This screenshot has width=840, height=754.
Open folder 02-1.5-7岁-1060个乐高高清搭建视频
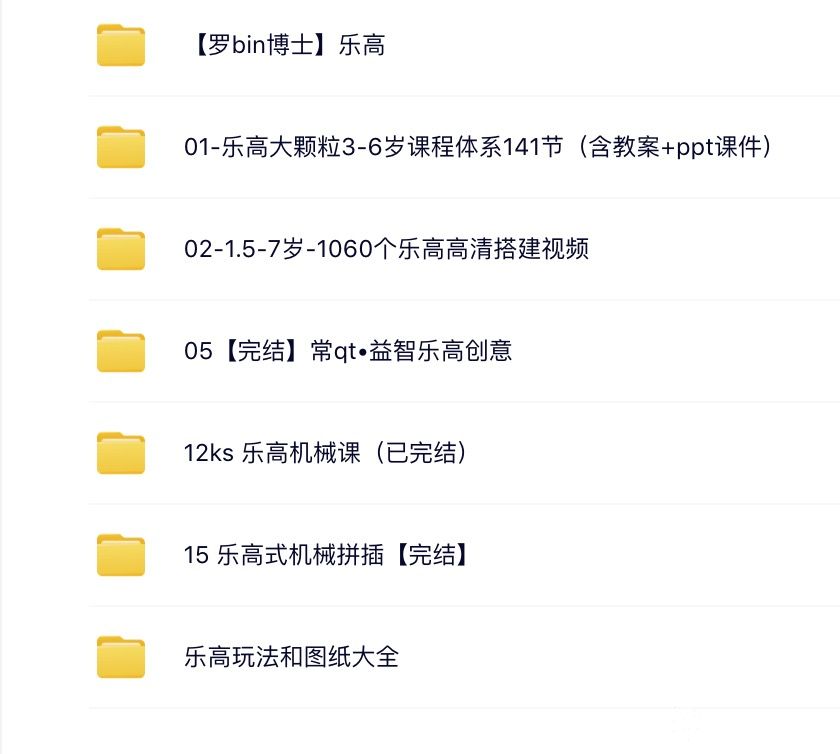386,249
